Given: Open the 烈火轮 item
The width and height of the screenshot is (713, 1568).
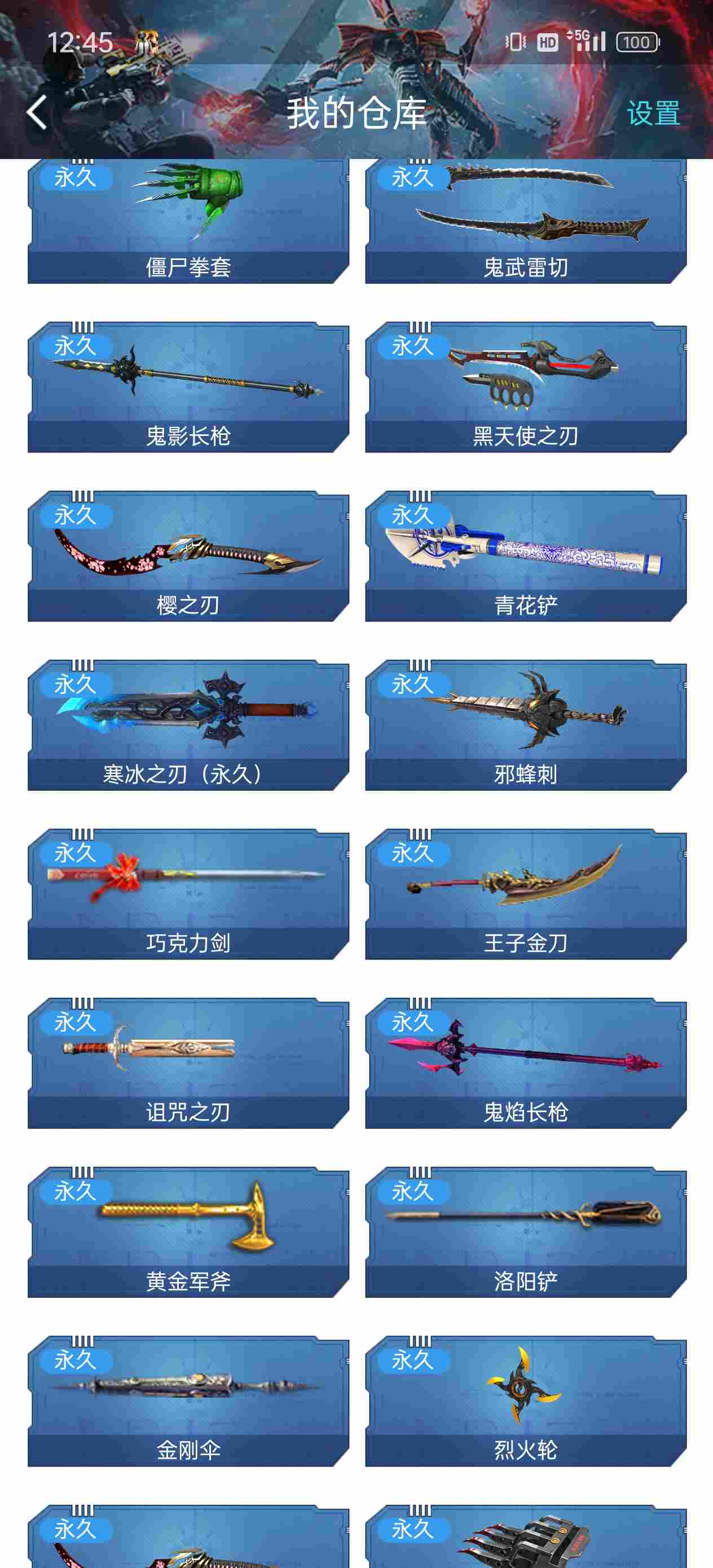Looking at the screenshot, I should pyautogui.click(x=526, y=1401).
